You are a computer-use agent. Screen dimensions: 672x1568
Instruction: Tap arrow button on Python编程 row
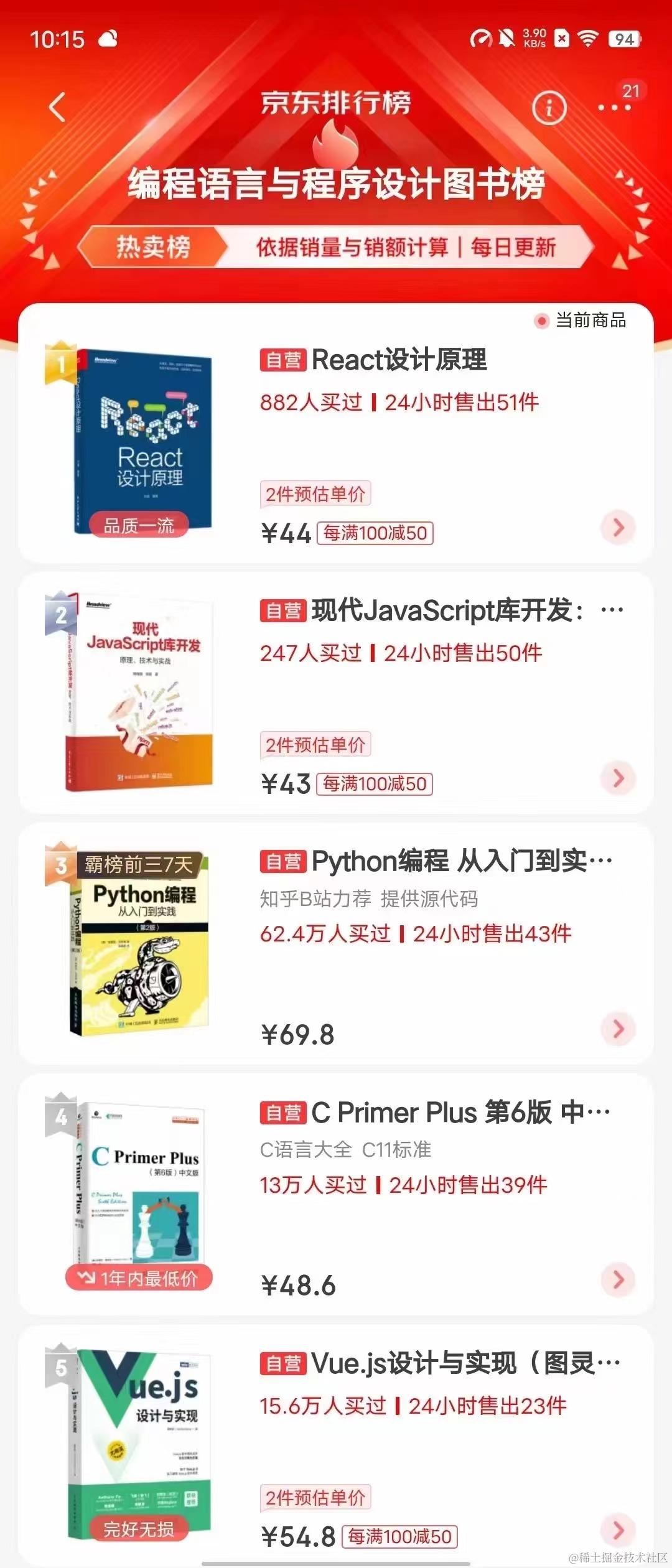[x=618, y=1029]
